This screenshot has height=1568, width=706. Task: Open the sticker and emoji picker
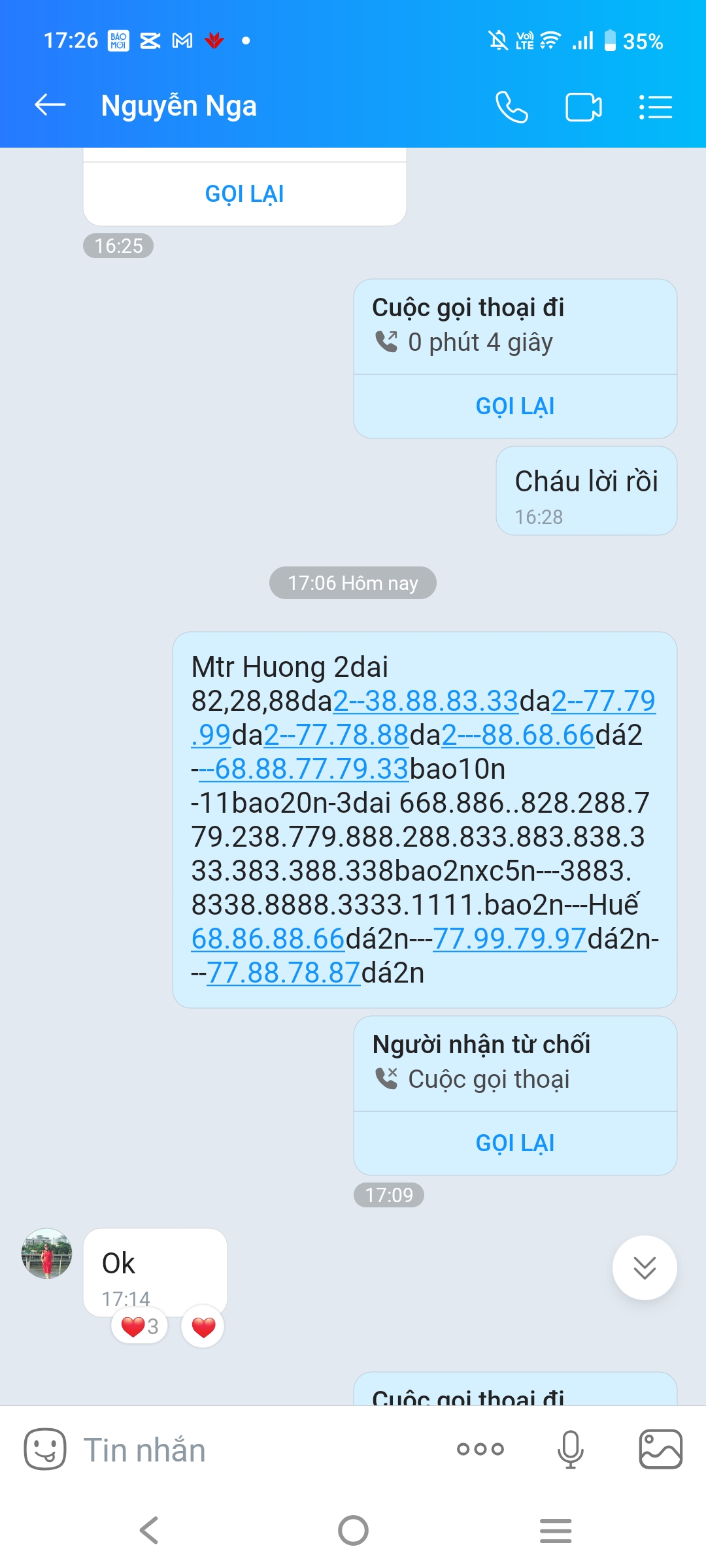coord(45,1449)
